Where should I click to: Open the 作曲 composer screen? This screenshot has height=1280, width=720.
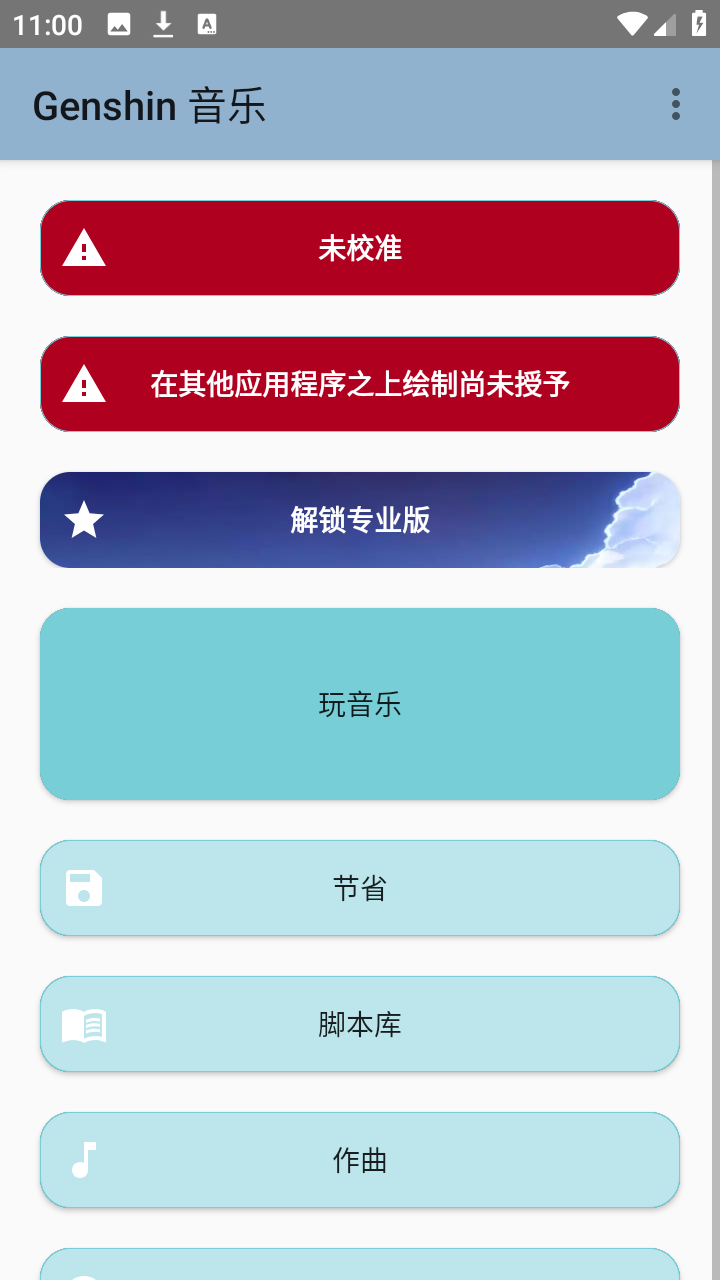[360, 1159]
